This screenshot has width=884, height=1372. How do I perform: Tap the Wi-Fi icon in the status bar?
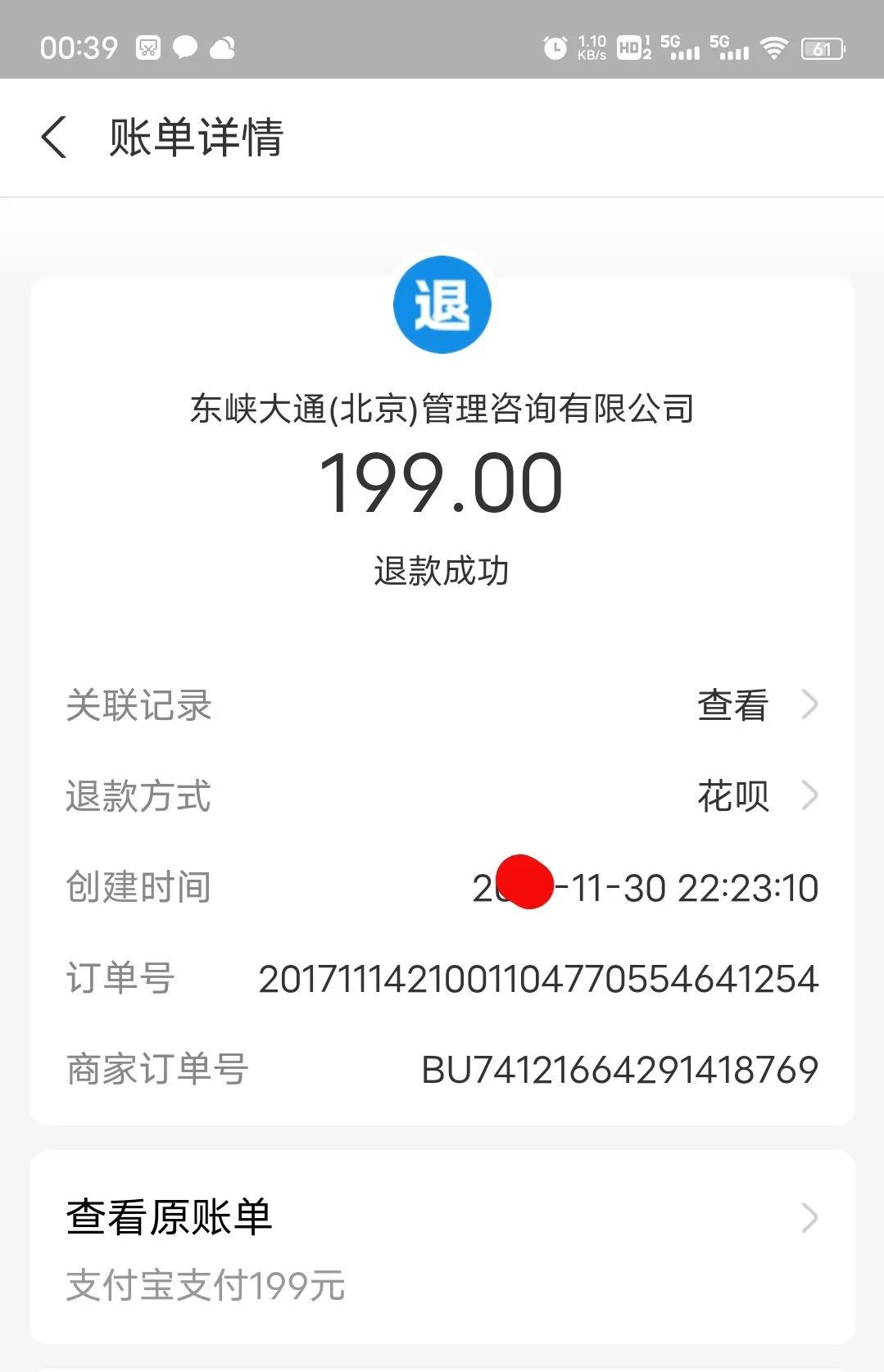tap(773, 48)
